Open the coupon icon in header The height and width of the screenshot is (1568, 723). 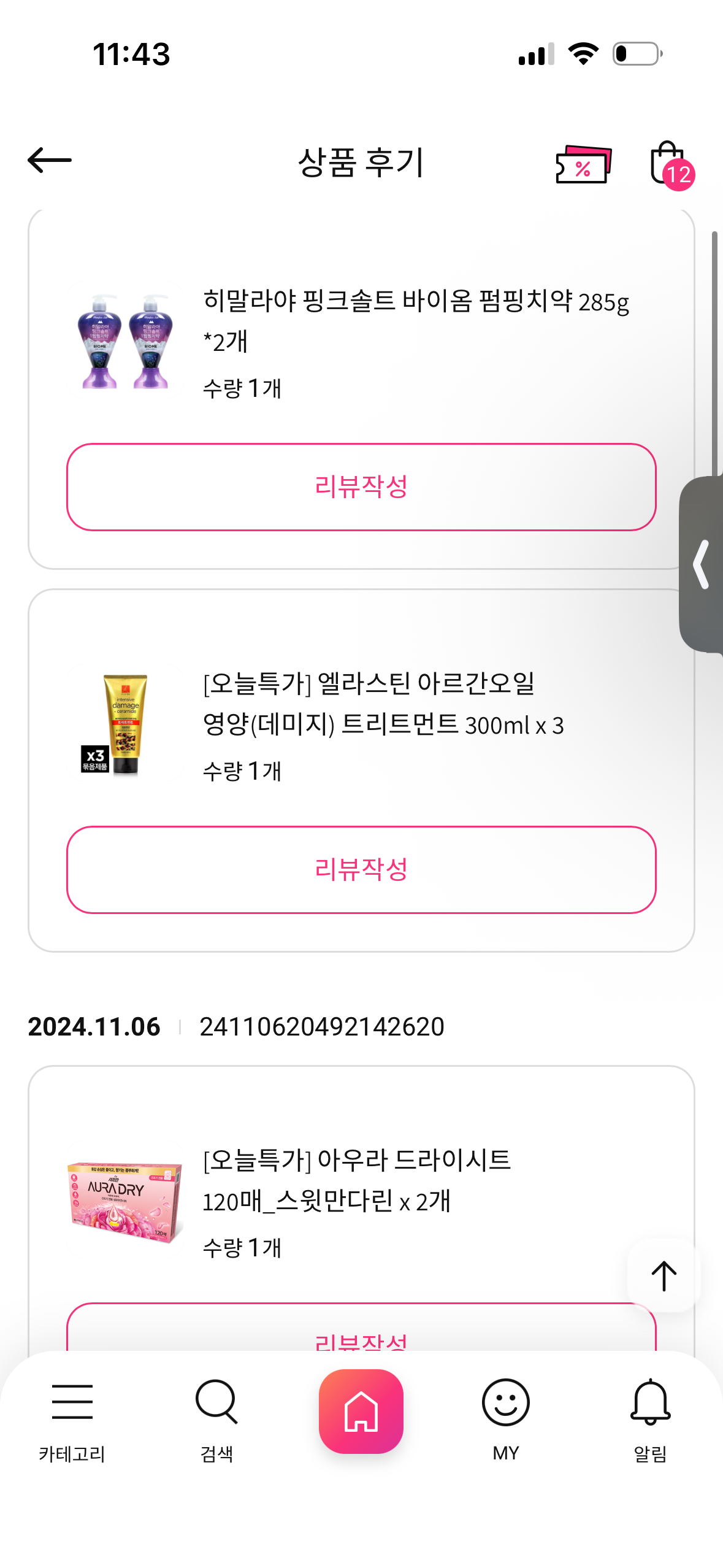coord(583,164)
